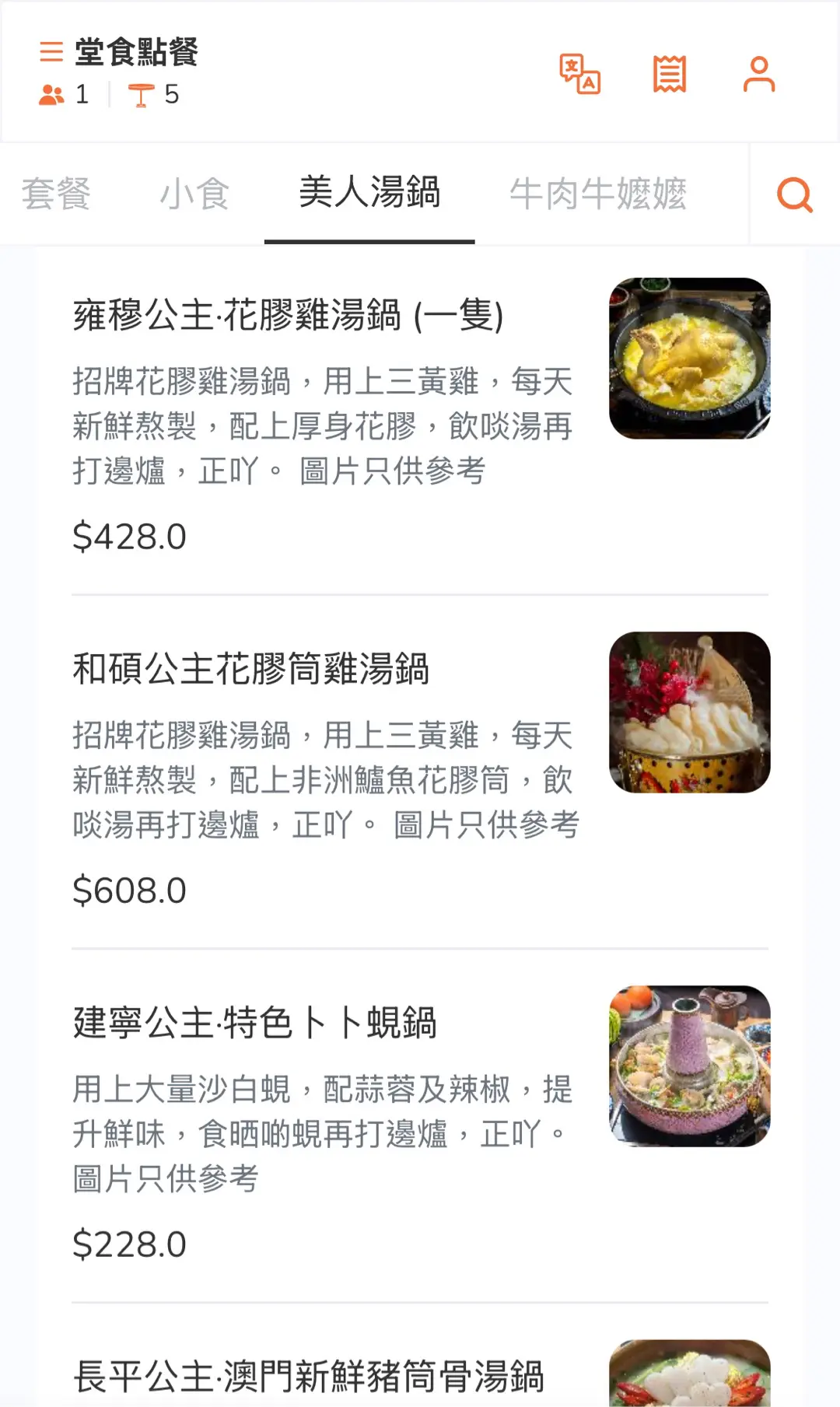Open 長平公主·澳門新鮮豬筒骨湯鍋 item
This screenshot has height=1407, width=840.
coord(308,1376)
